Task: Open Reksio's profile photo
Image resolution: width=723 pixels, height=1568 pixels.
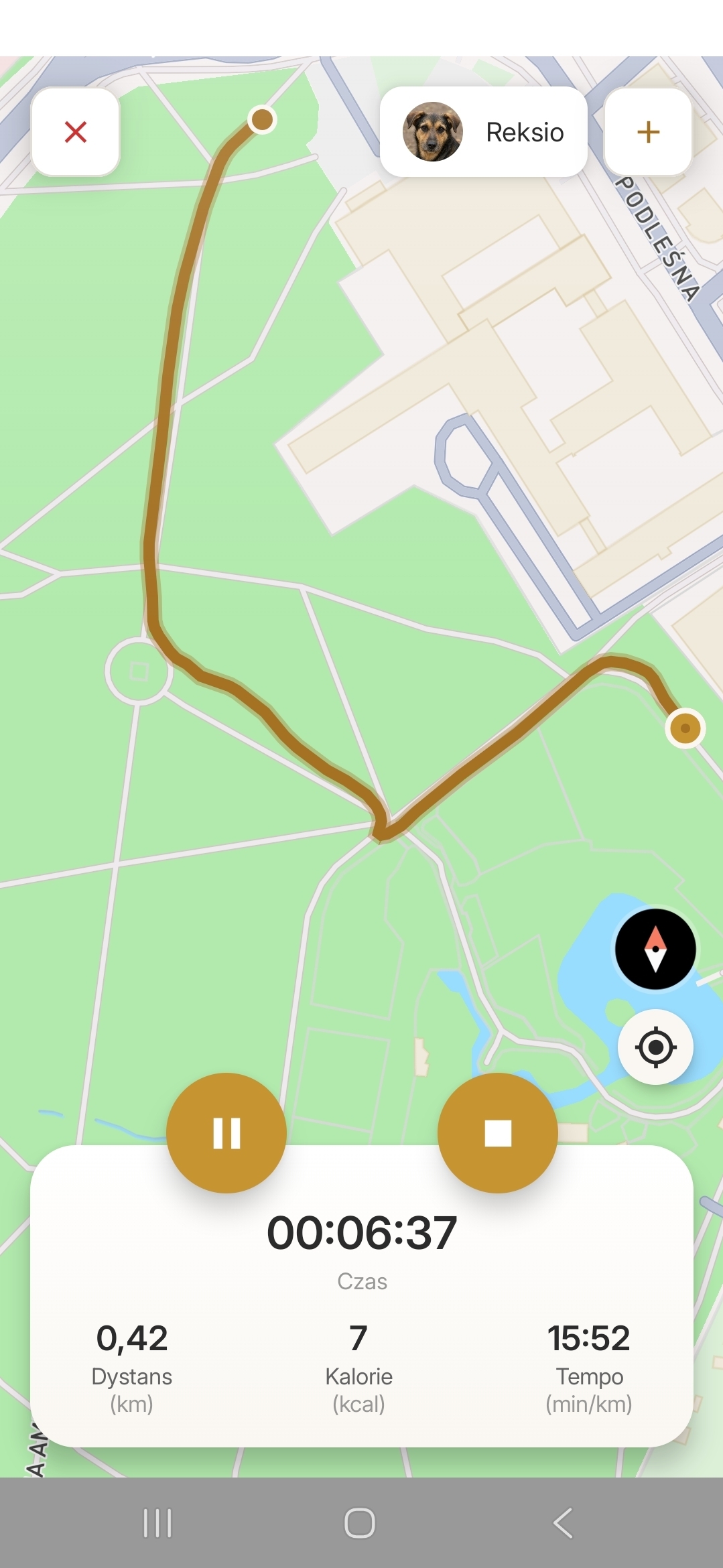Action: coord(434,131)
